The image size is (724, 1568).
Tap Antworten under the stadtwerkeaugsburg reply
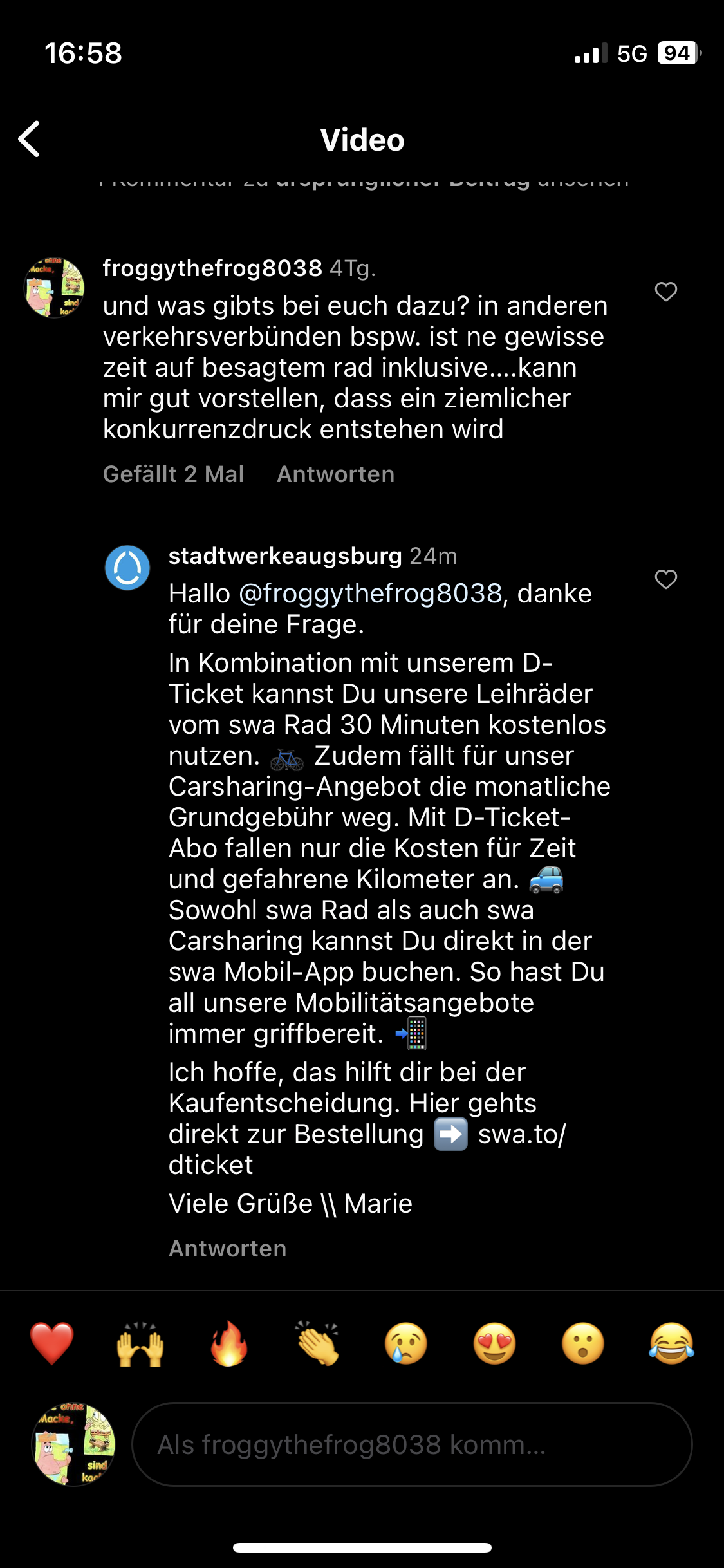pos(227,1249)
